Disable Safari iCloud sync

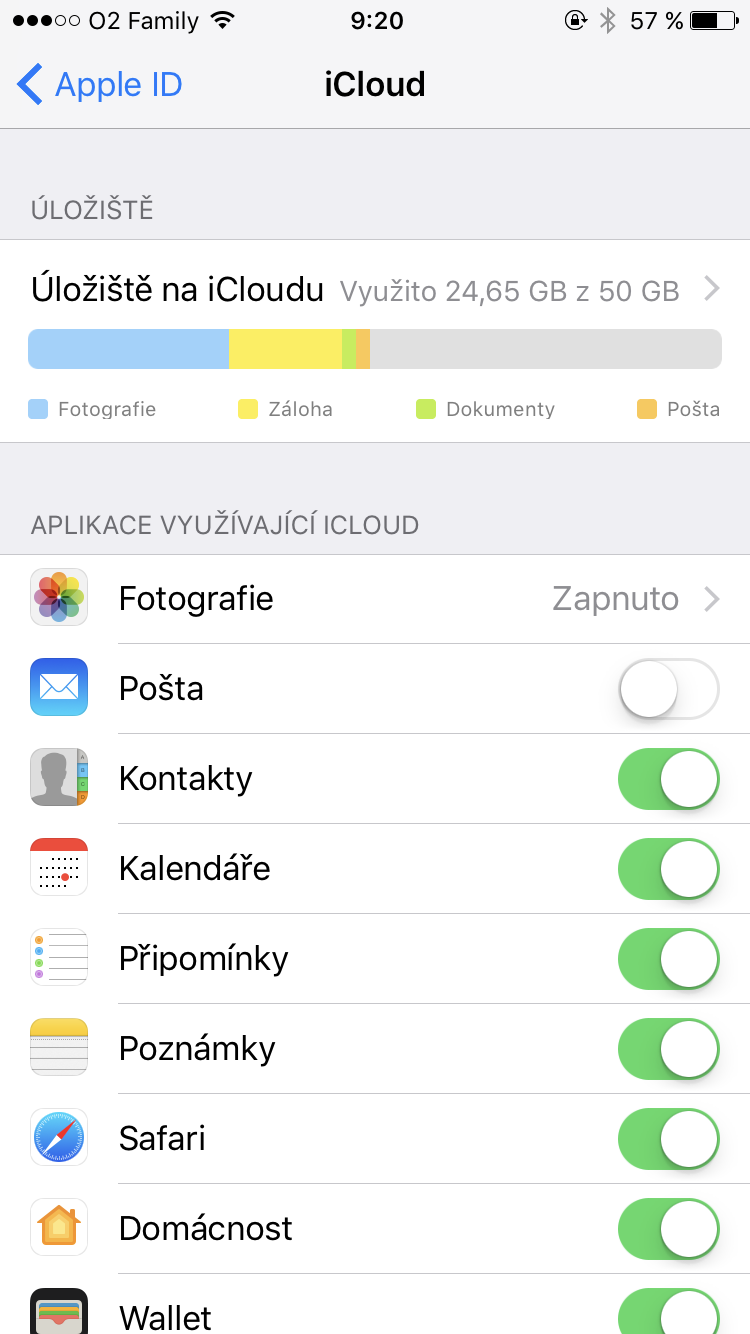pyautogui.click(x=668, y=1139)
